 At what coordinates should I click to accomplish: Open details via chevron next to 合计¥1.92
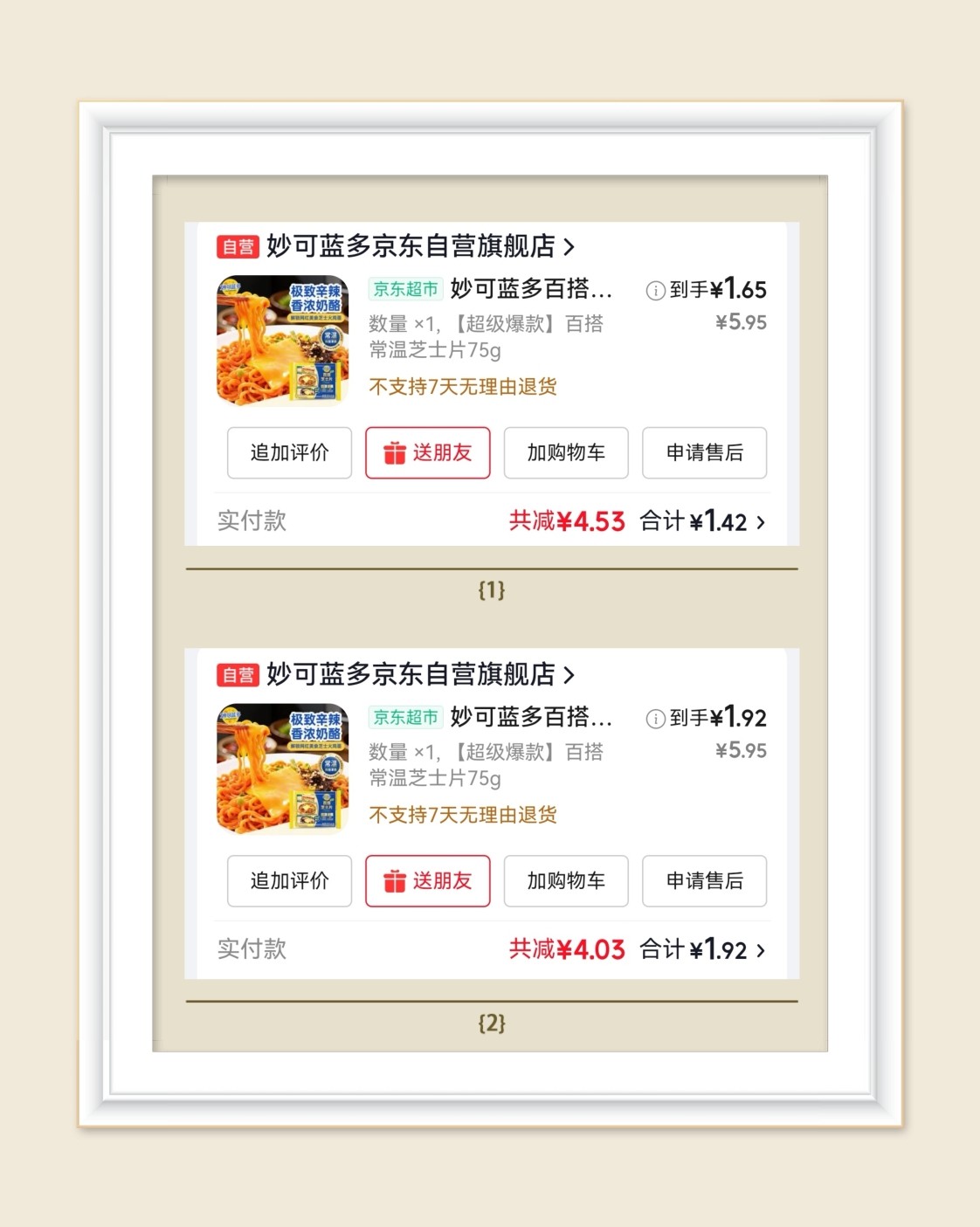762,950
